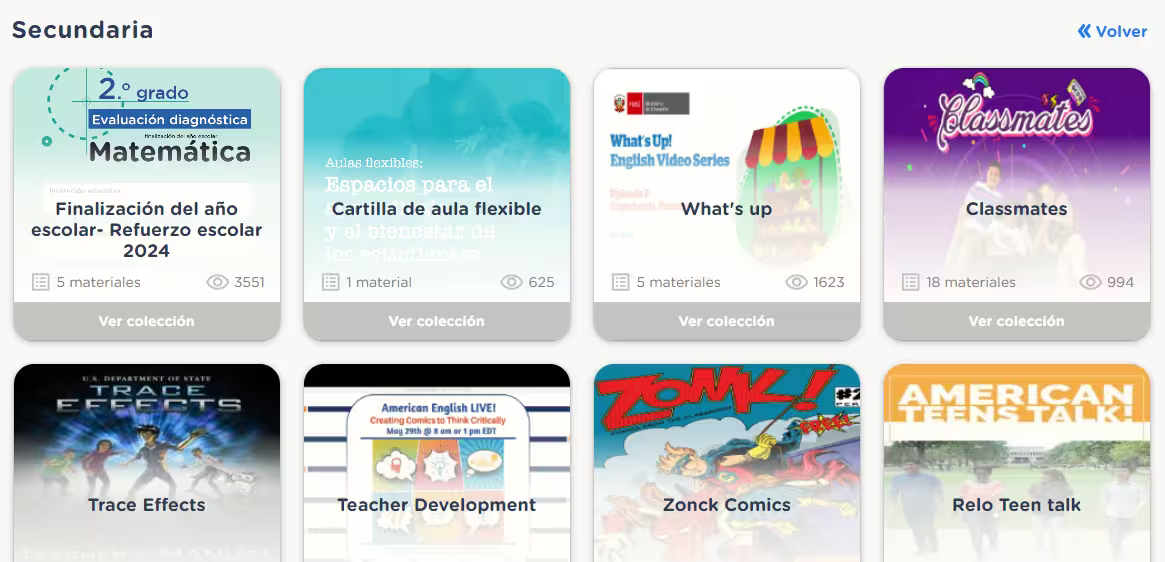This screenshot has height=562, width=1165.
Task: Open the Cartilla de aula flexible card
Action: coord(436,209)
